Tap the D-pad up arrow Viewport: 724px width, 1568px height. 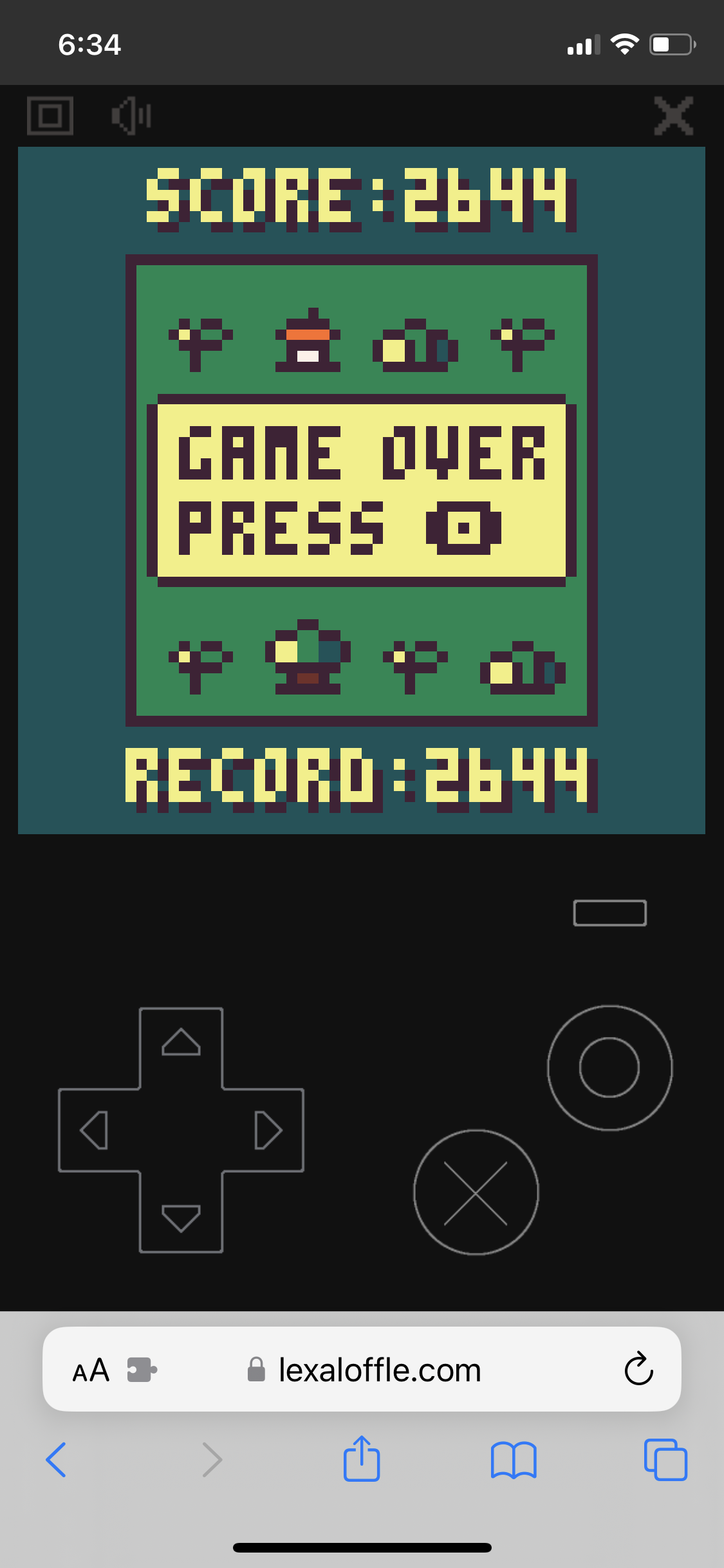(181, 1042)
